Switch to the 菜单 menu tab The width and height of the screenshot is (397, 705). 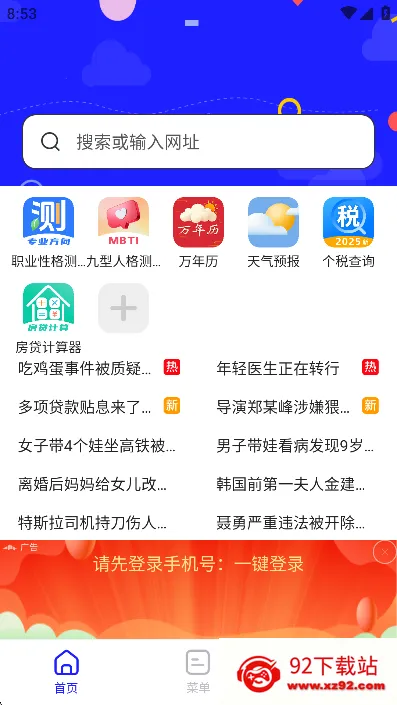[x=198, y=671]
